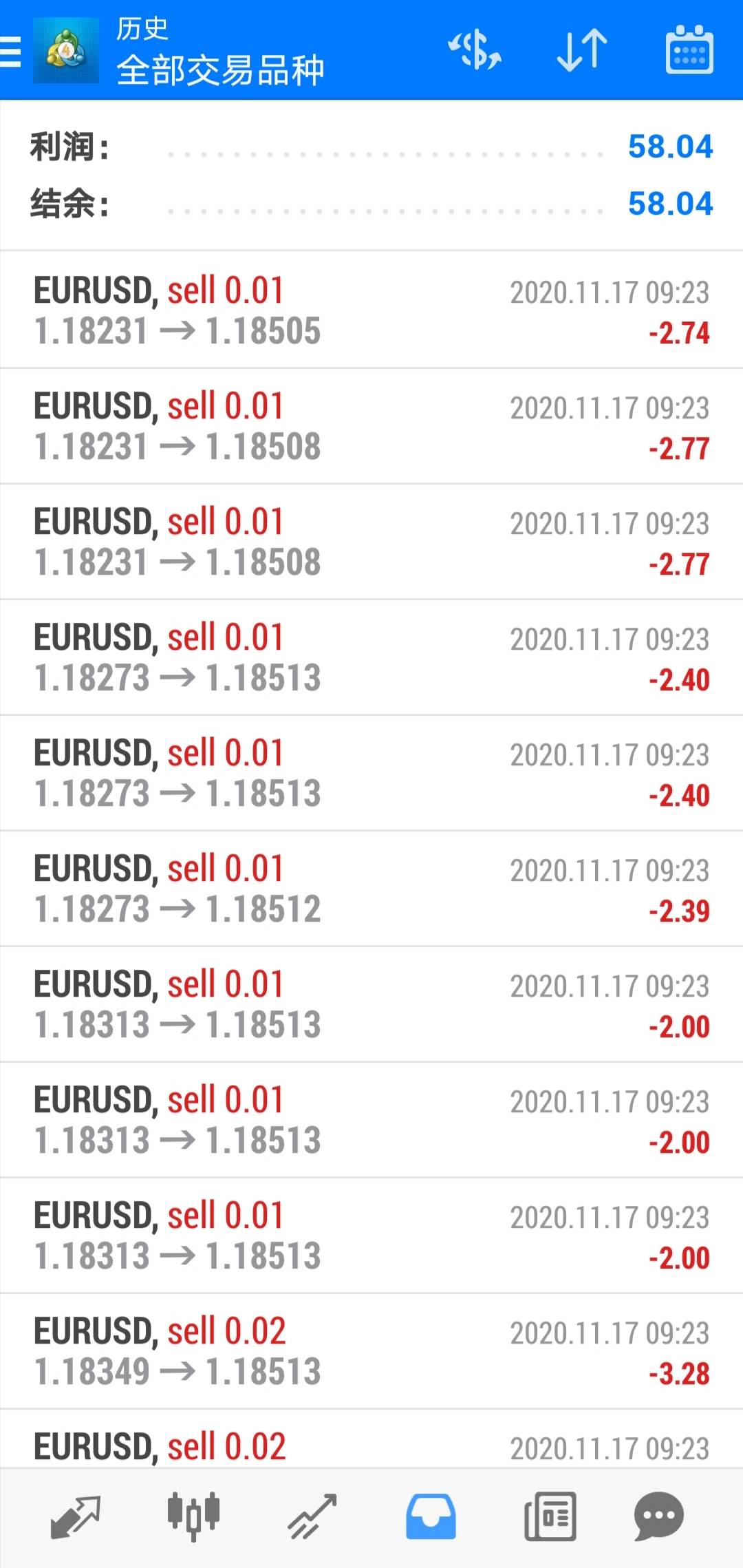Pick a date range with calendar icon

689,51
